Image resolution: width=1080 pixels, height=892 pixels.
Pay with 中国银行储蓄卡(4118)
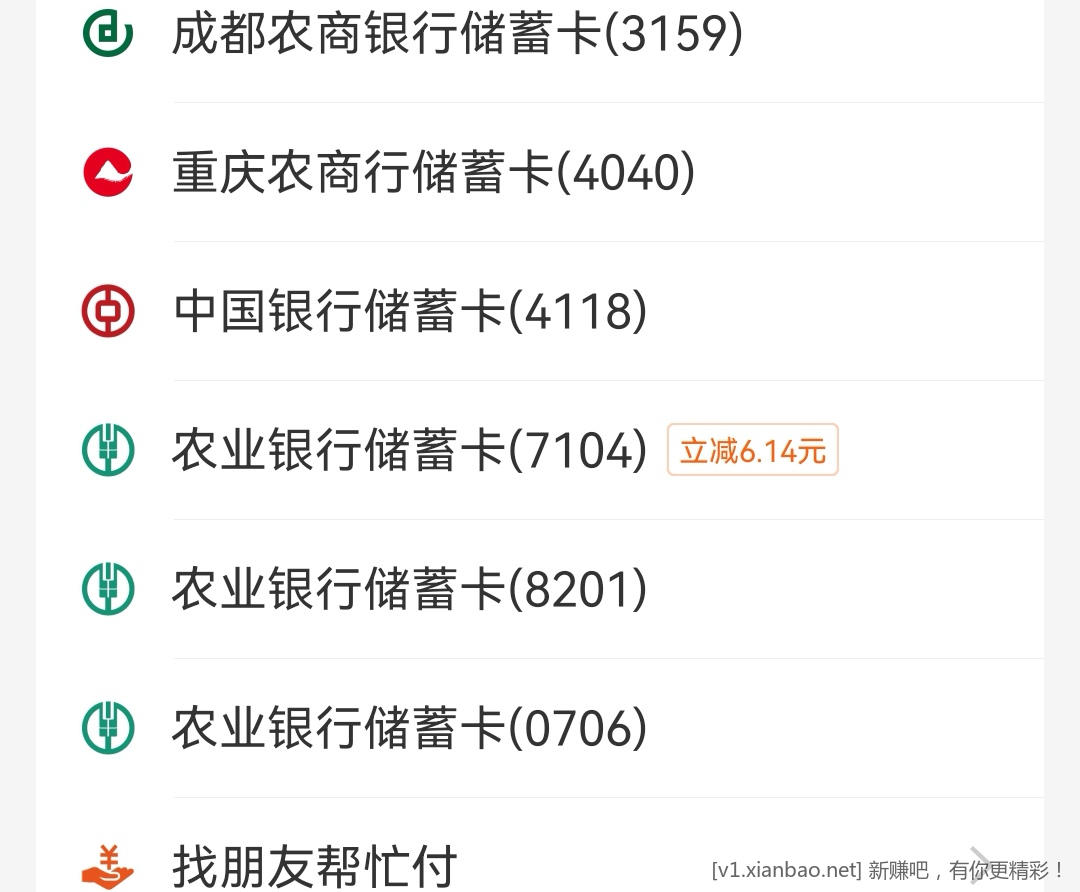(410, 311)
